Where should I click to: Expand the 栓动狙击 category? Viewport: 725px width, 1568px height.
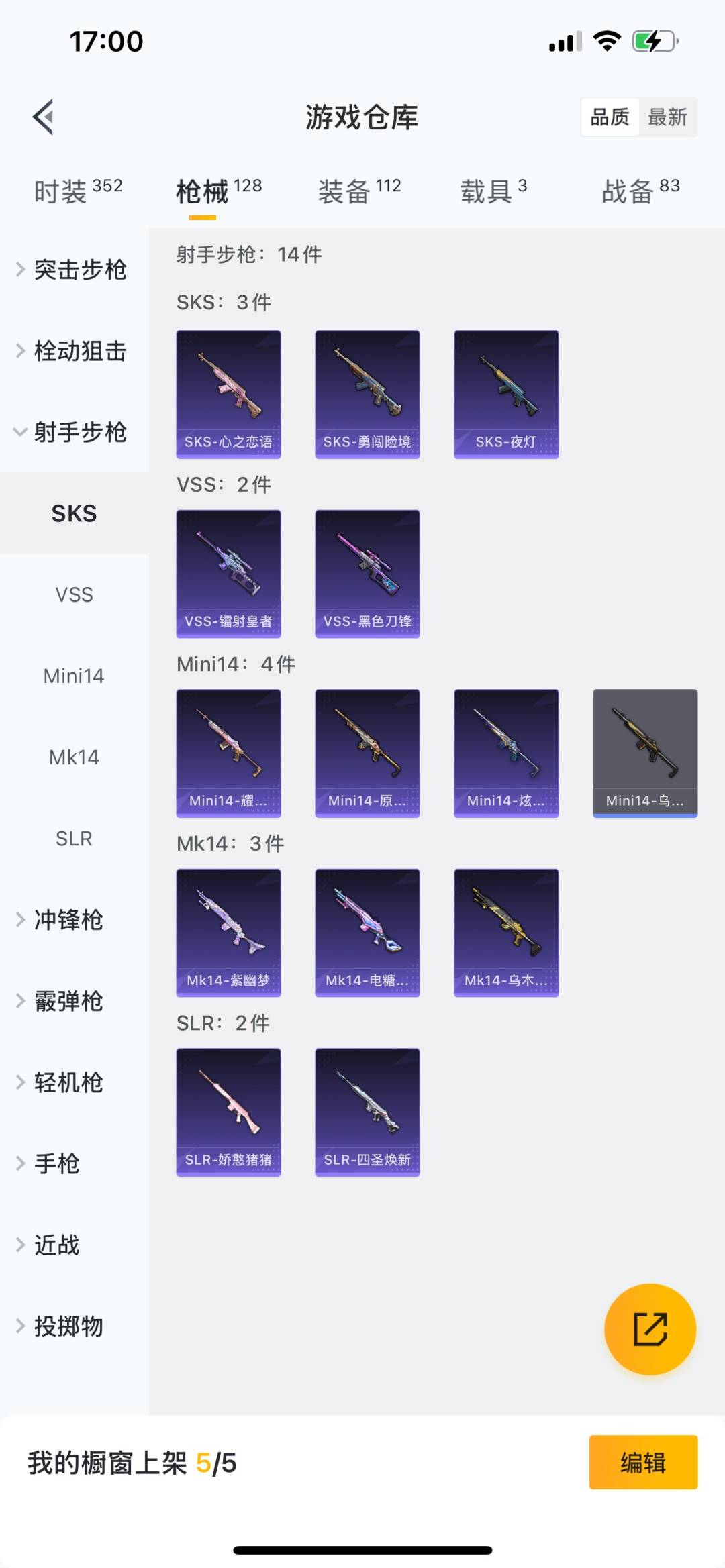click(x=74, y=351)
